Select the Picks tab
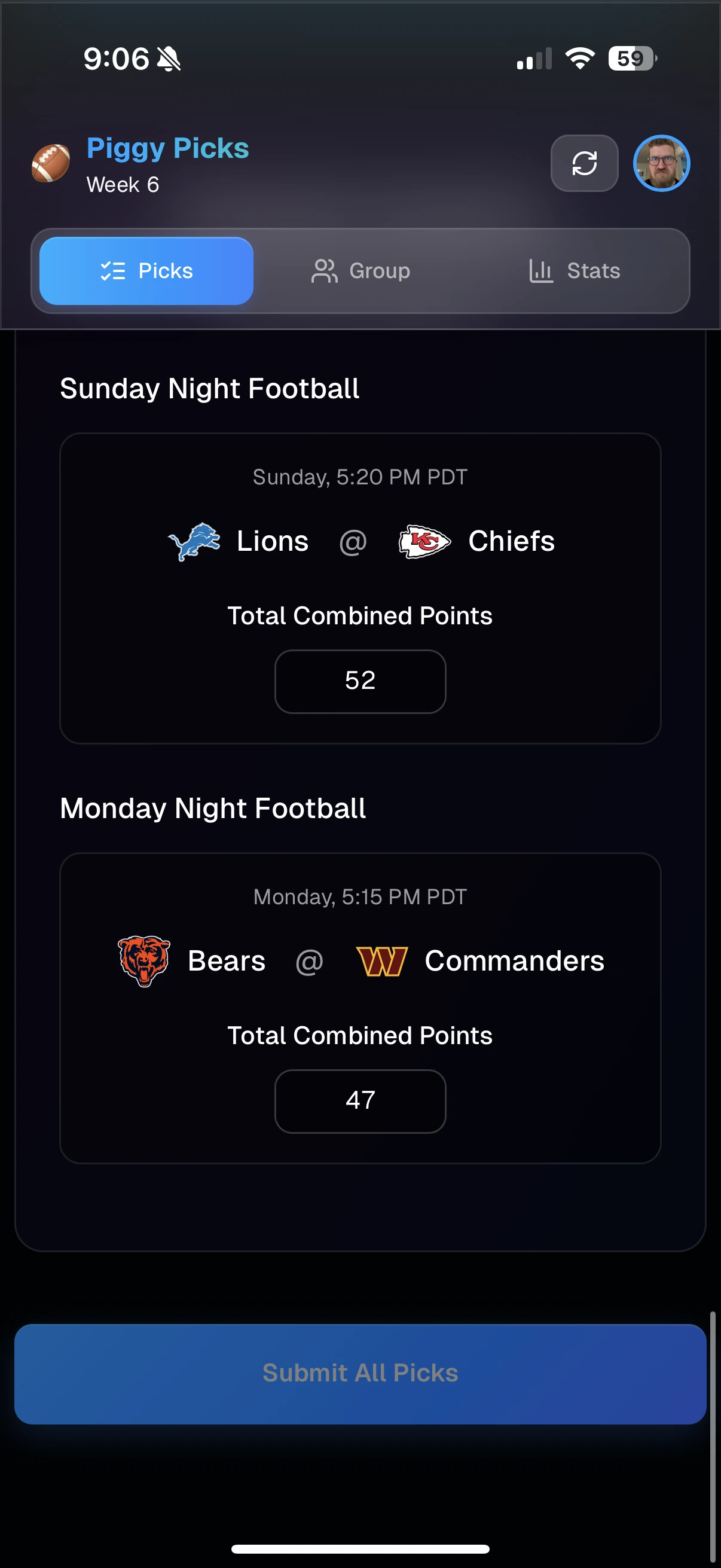The image size is (721, 1568). [146, 271]
